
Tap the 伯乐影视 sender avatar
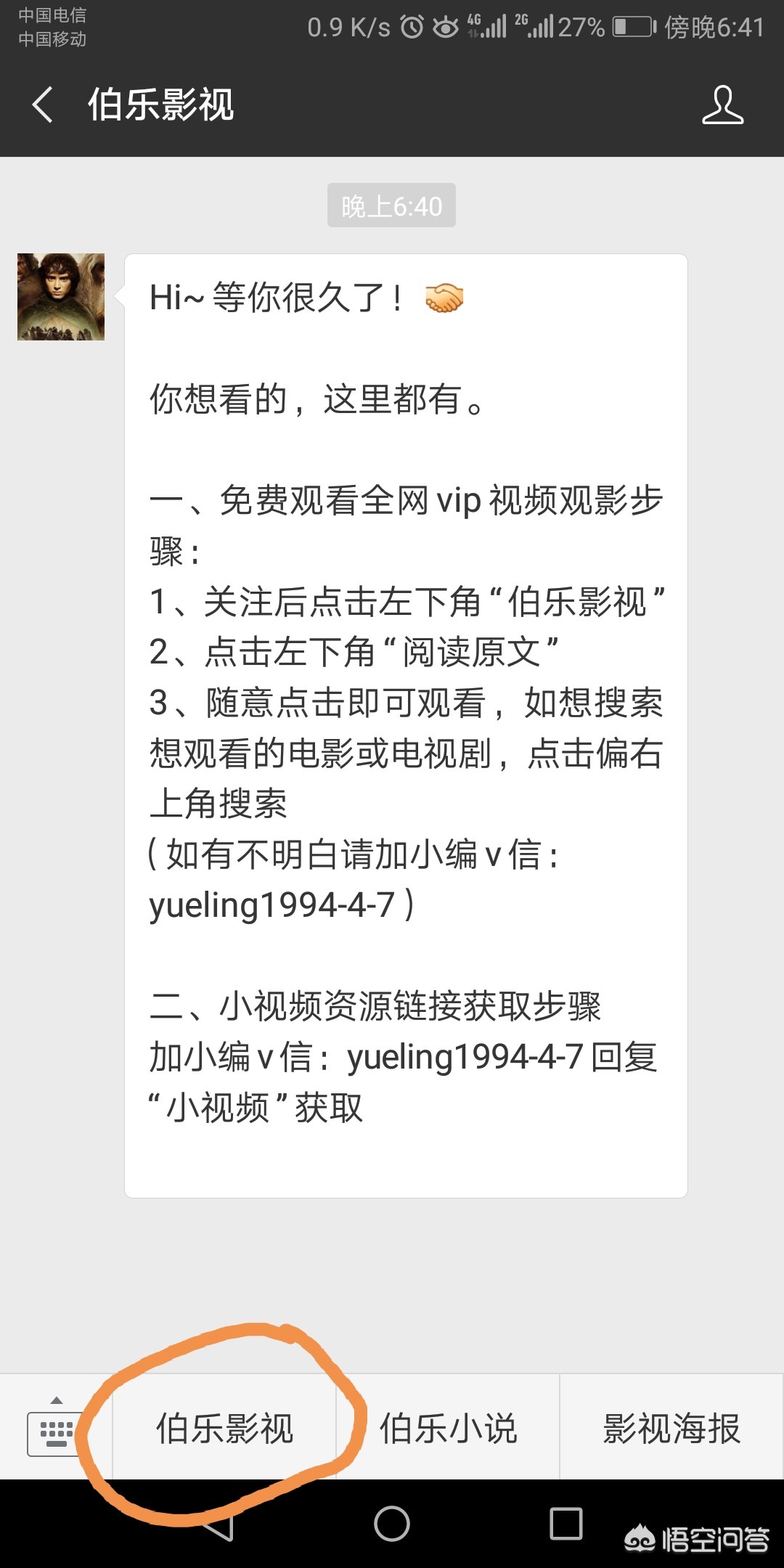tap(61, 297)
